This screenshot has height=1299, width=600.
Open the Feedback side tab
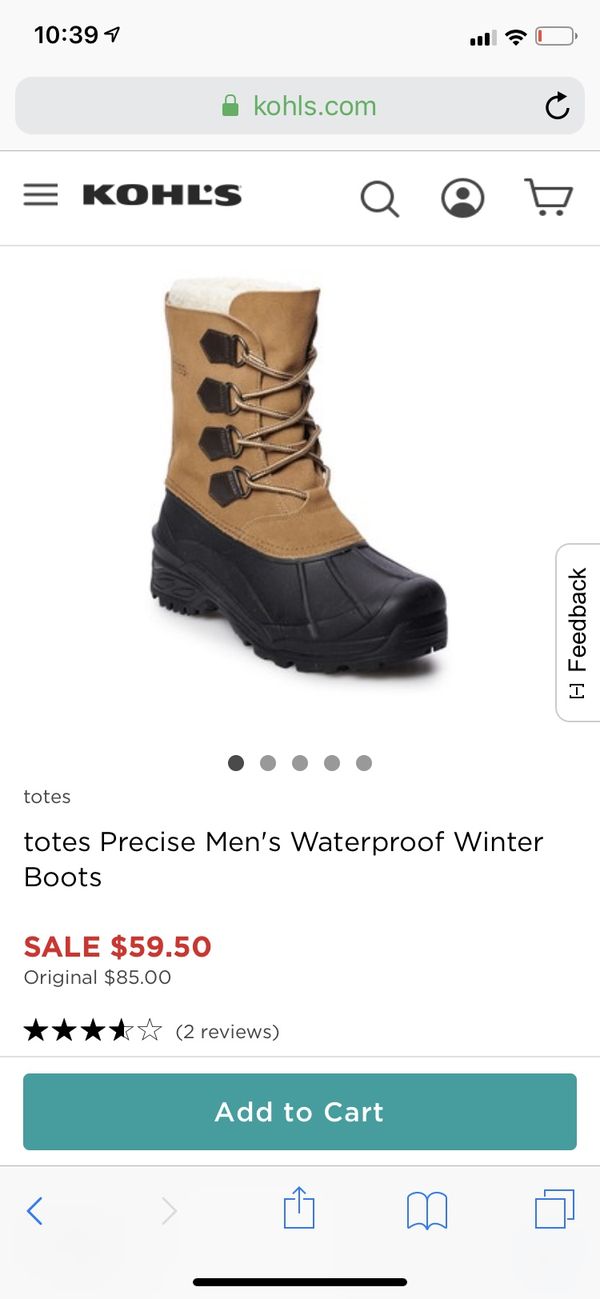coord(578,632)
